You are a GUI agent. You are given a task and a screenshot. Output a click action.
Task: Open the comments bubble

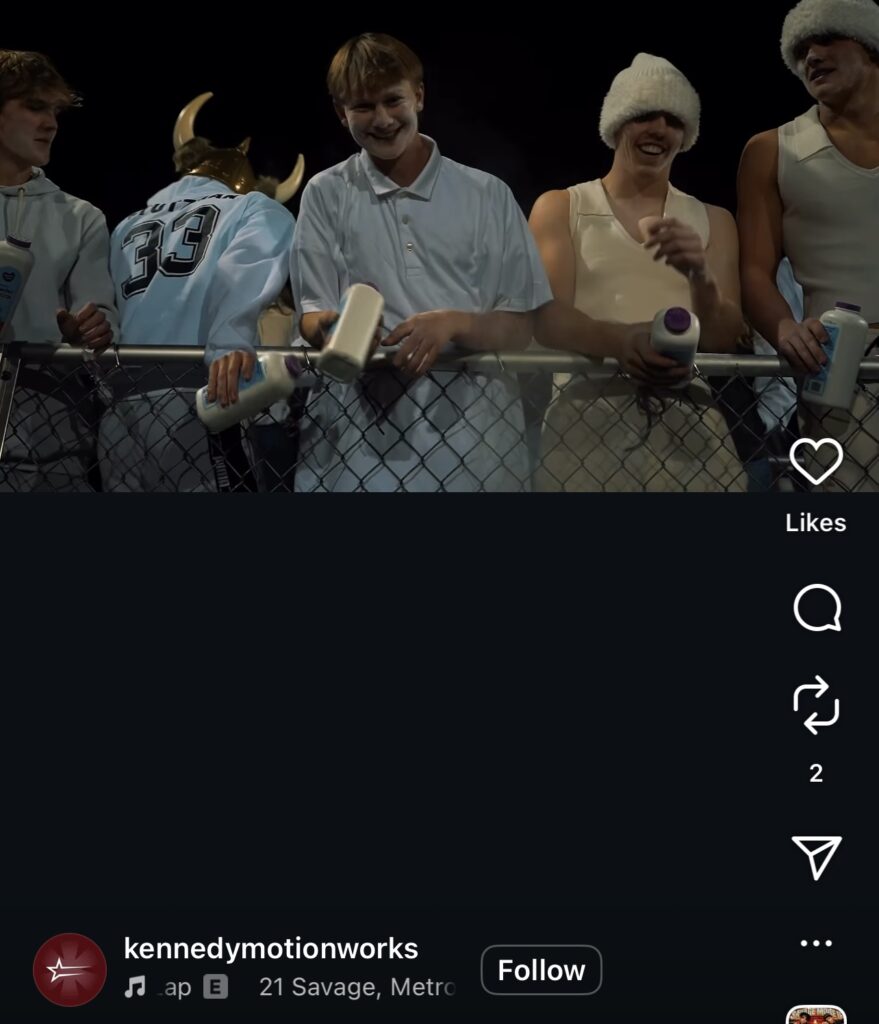816,608
